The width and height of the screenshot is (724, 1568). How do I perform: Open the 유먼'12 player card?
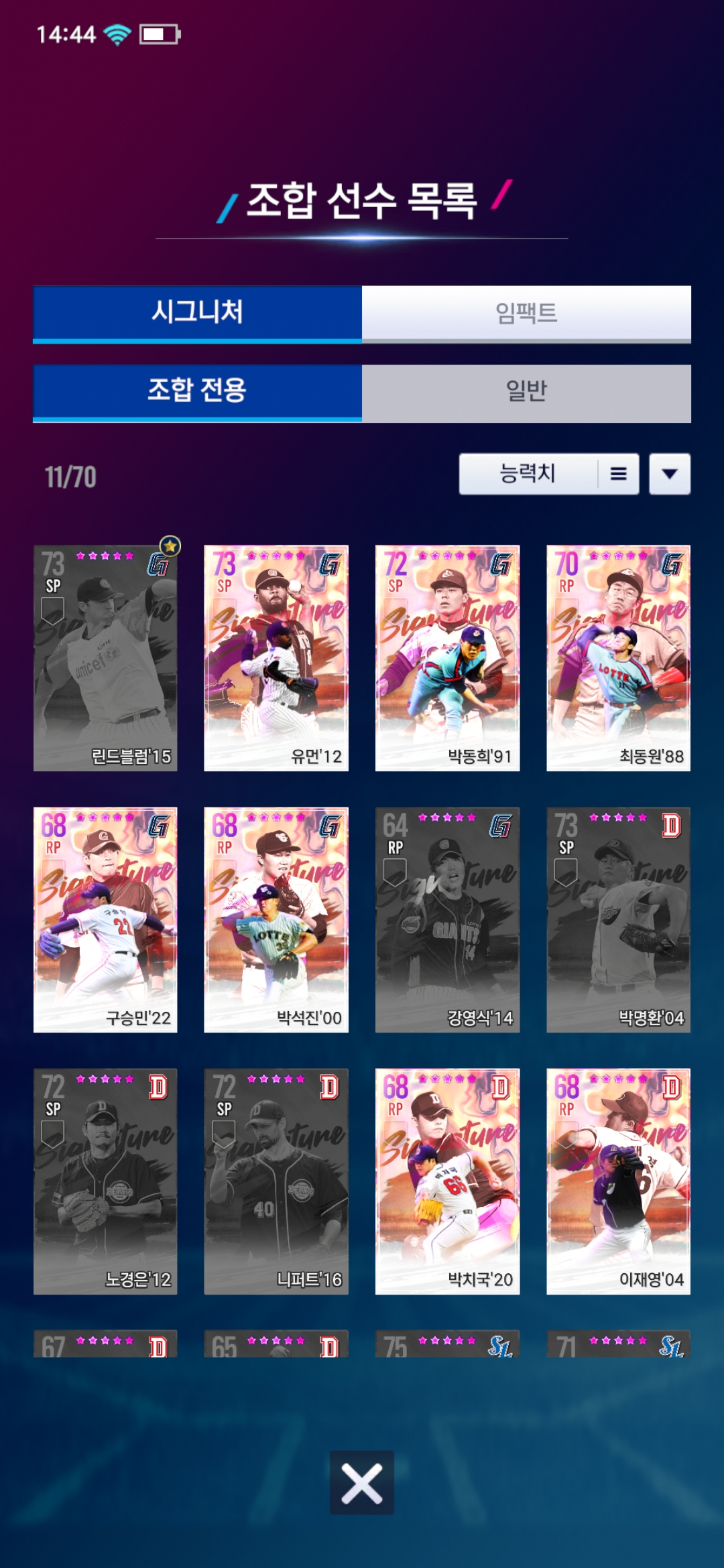276,658
